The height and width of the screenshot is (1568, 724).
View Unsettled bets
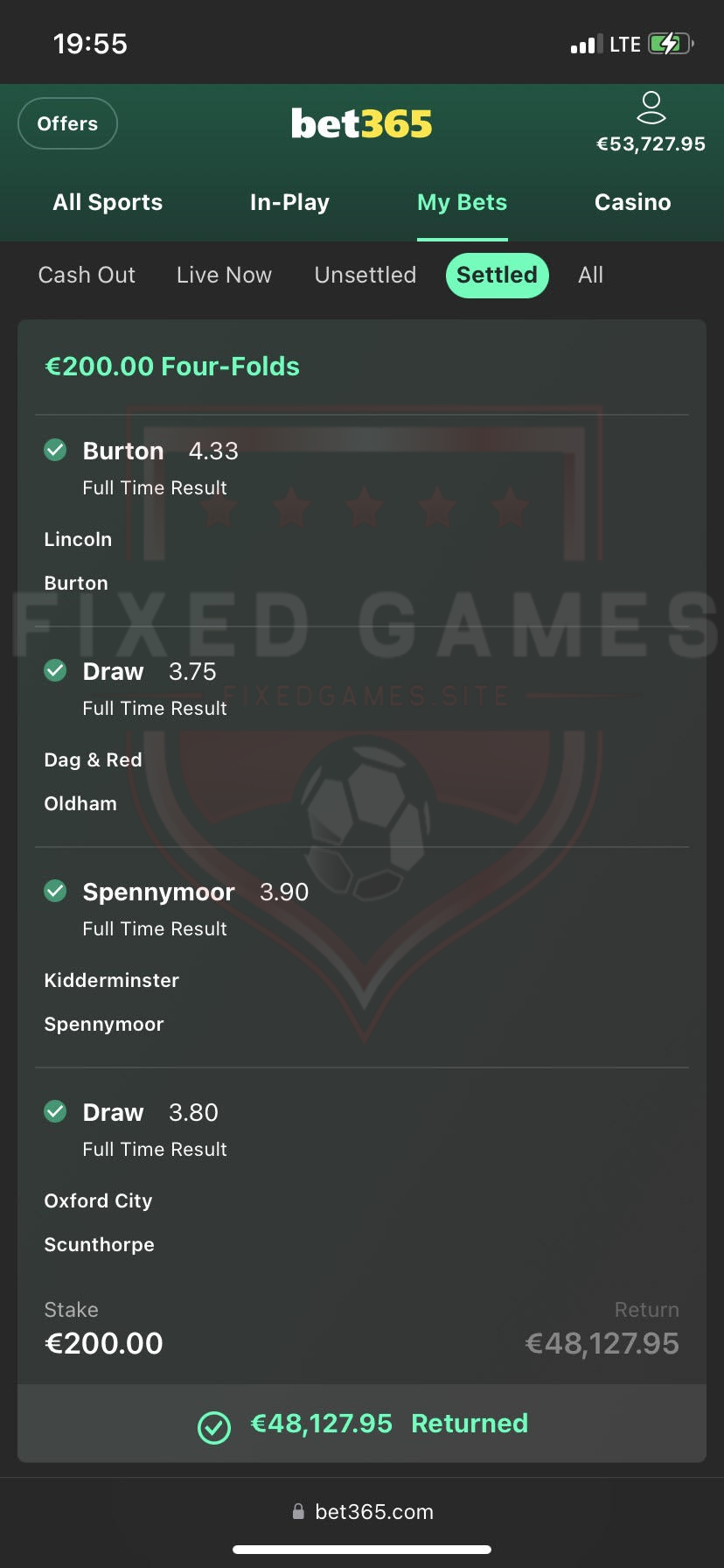(x=365, y=275)
